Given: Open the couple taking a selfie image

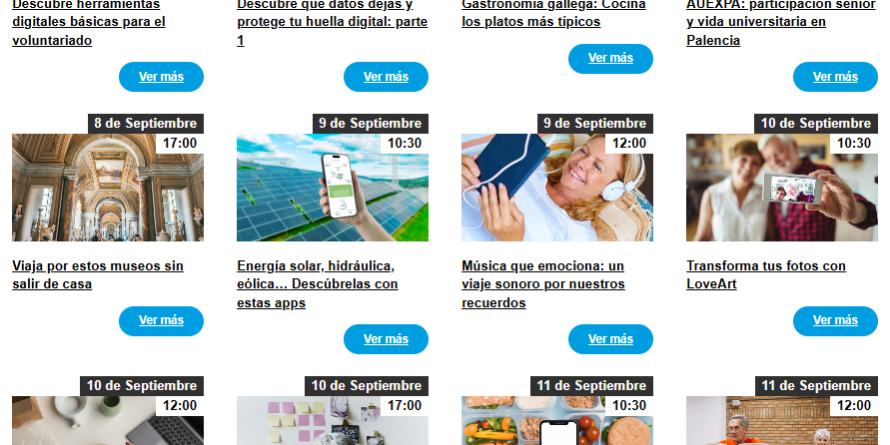Looking at the screenshot, I should 782,187.
